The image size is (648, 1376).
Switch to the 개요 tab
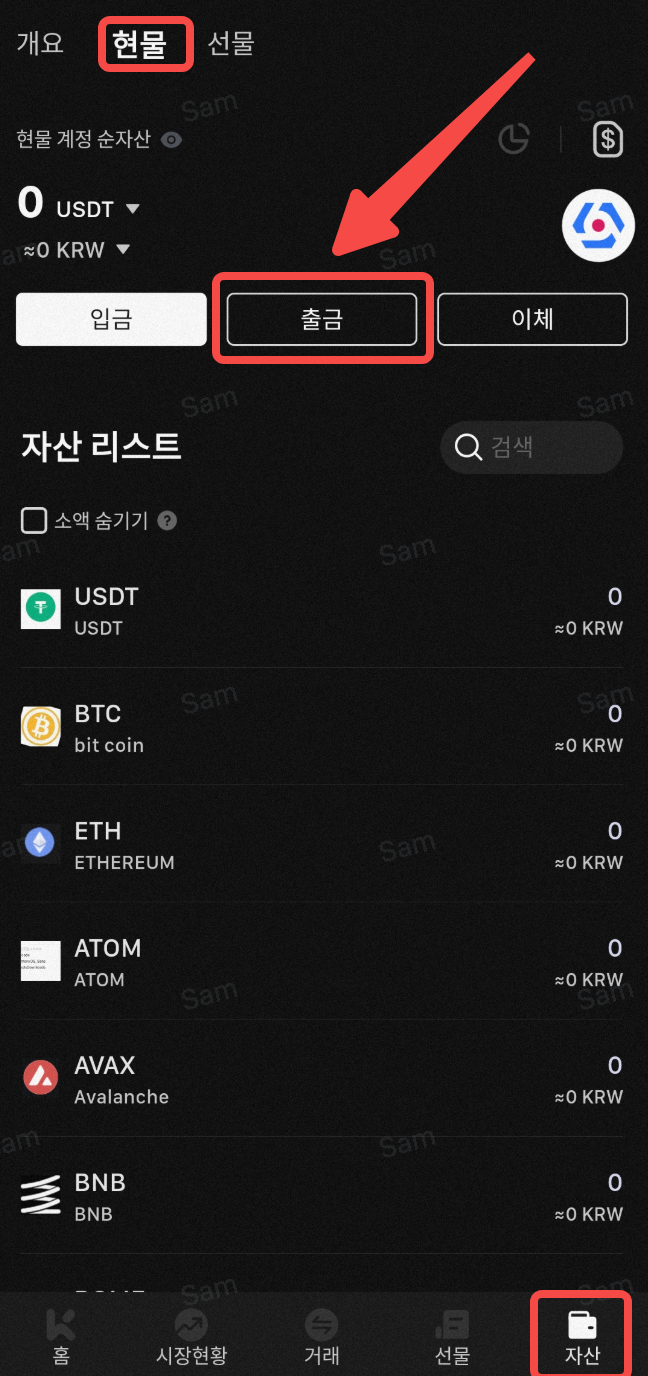[40, 44]
